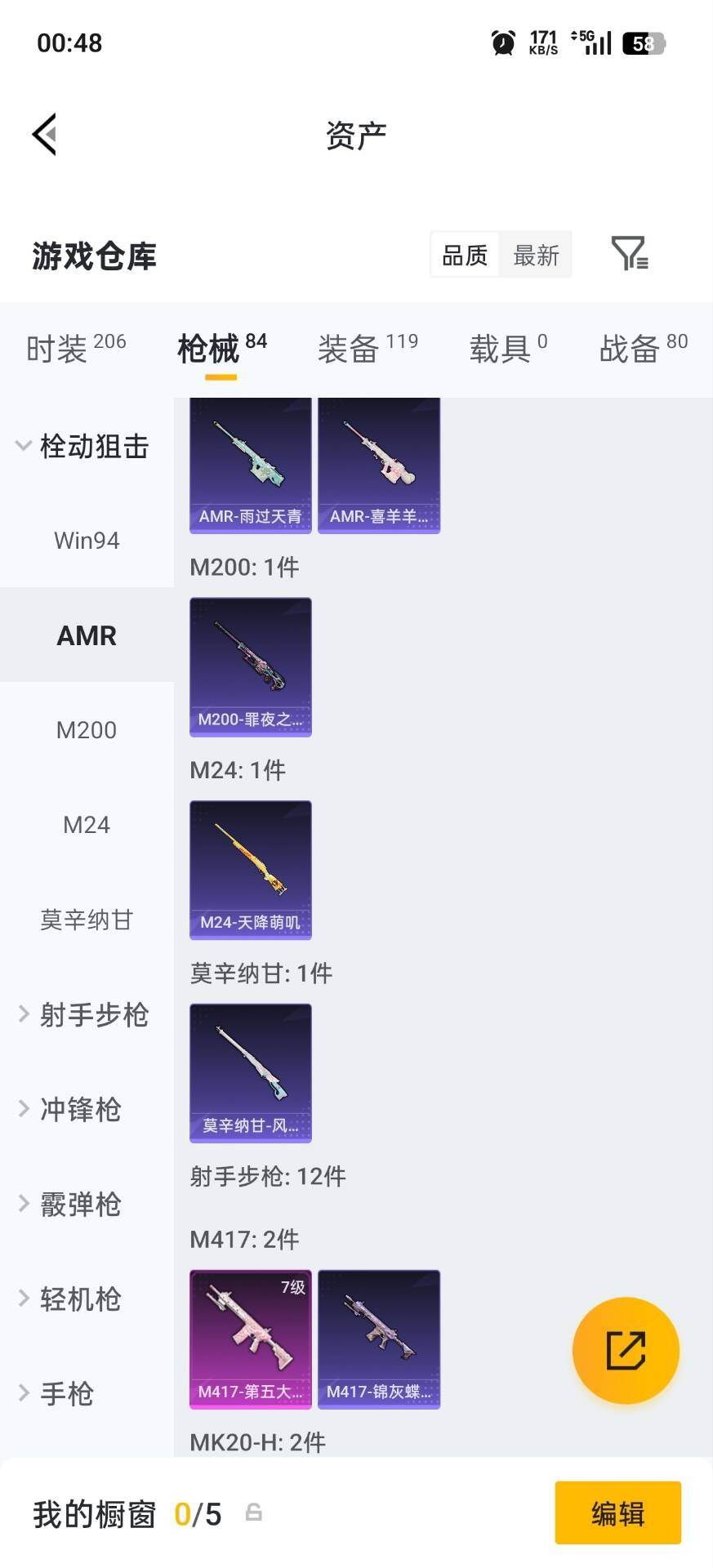Tap the 编辑 button
This screenshot has height=1568, width=713.
(x=617, y=1512)
